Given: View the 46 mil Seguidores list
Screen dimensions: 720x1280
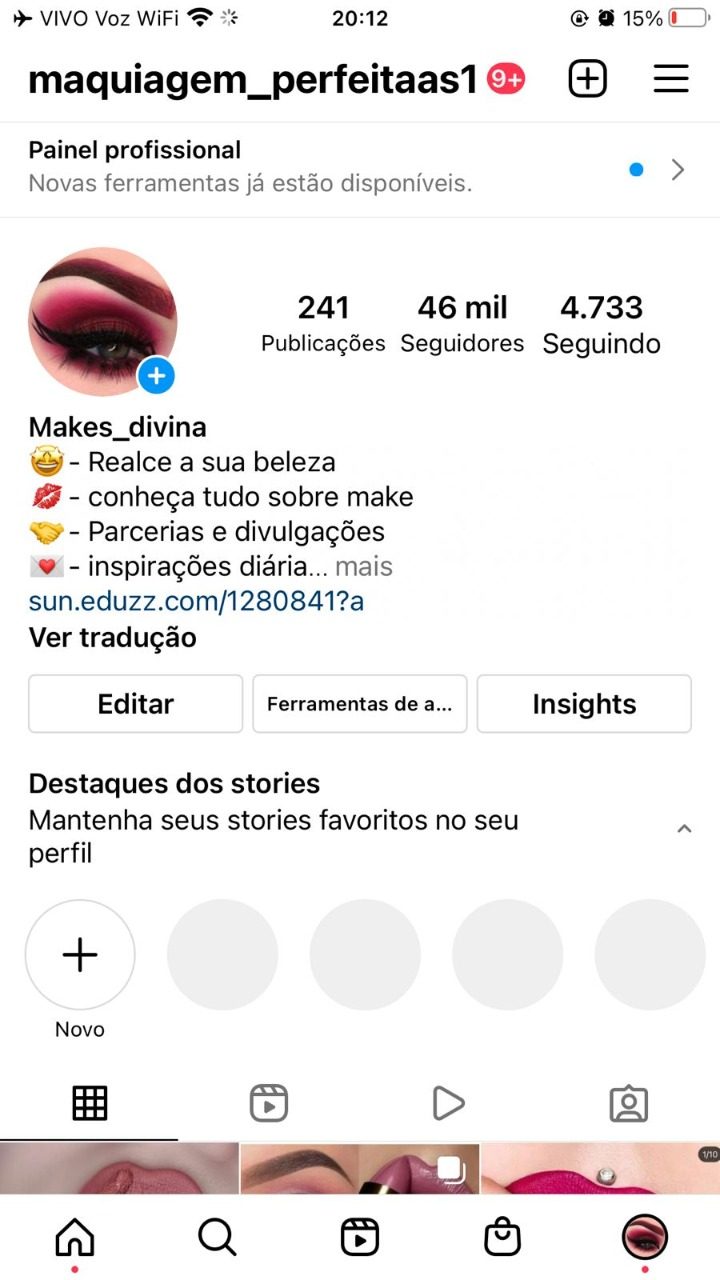Looking at the screenshot, I should pyautogui.click(x=462, y=324).
